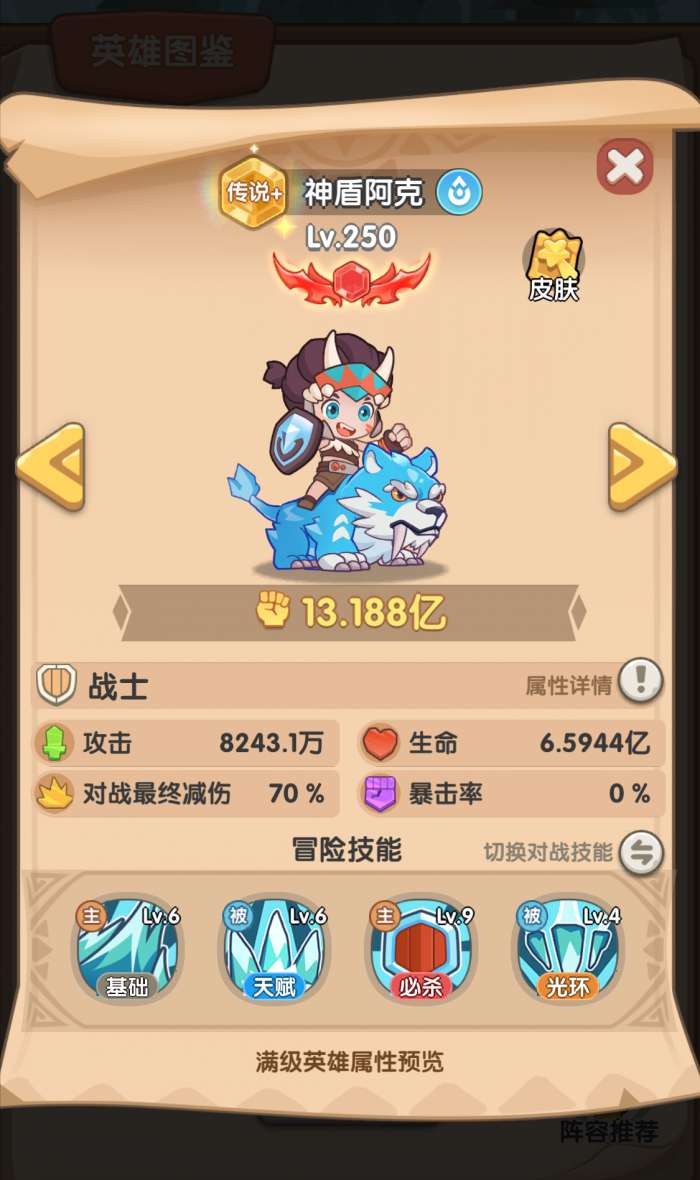Go to the previous hero
The image size is (700, 1180).
[x=50, y=467]
